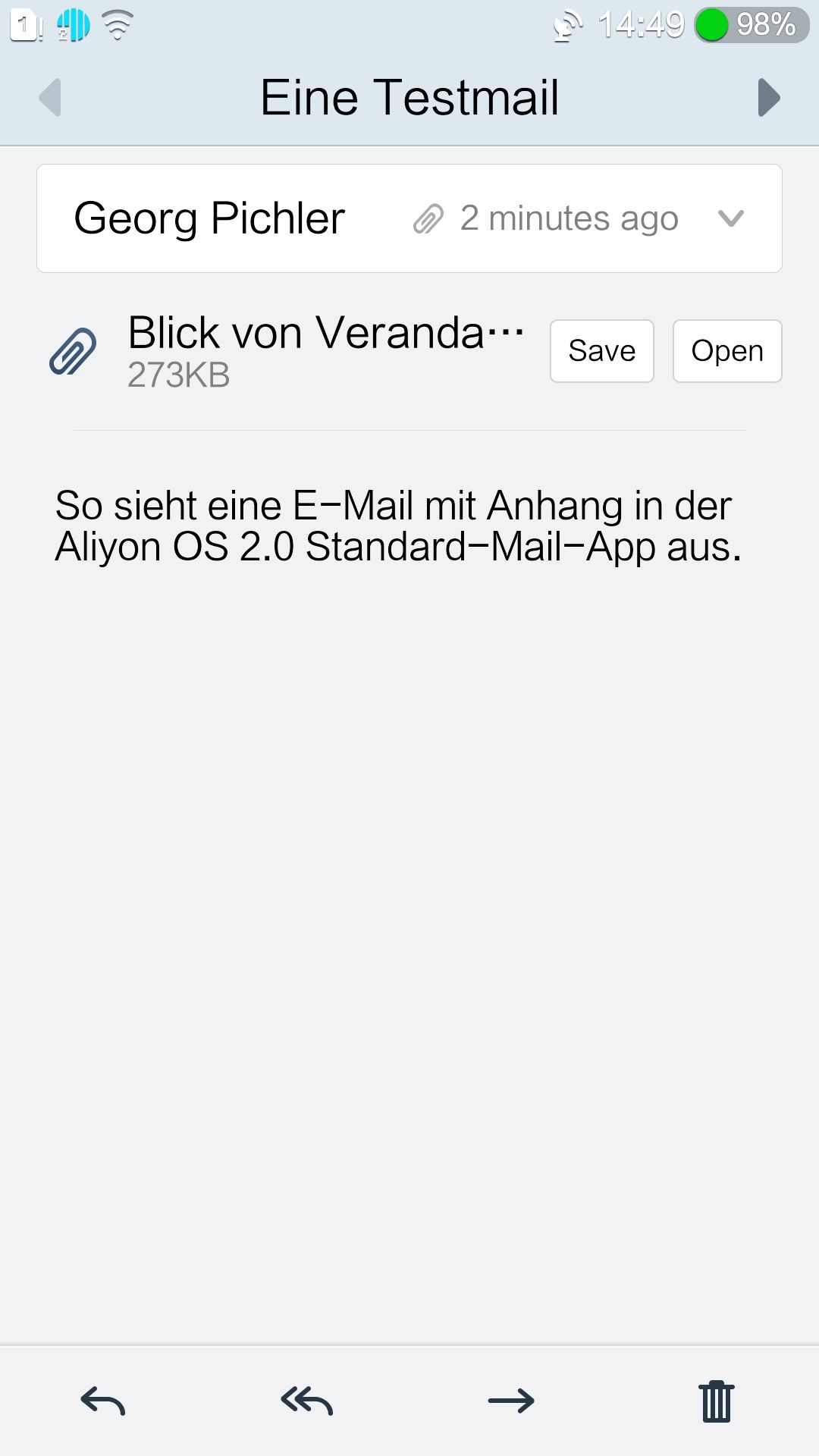Select the reply-all double arrow icon
This screenshot has height=1456, width=819.
click(x=307, y=1401)
